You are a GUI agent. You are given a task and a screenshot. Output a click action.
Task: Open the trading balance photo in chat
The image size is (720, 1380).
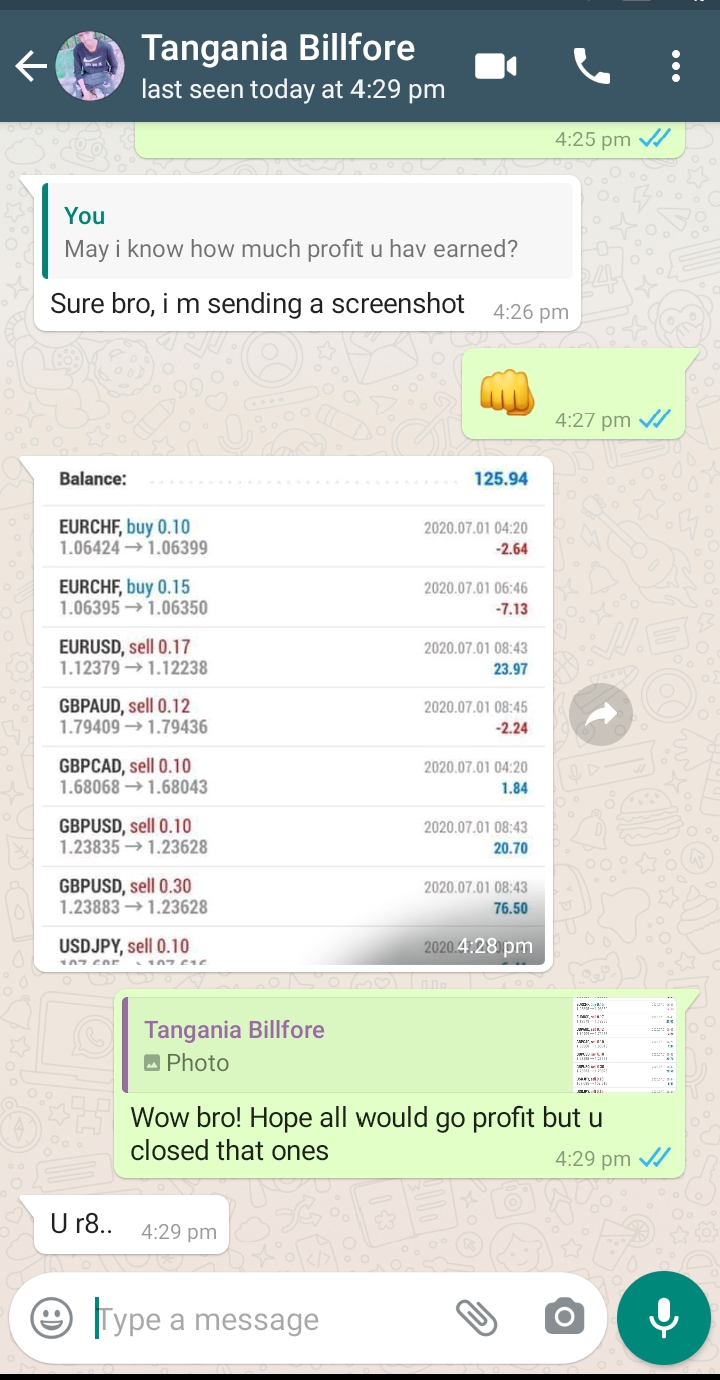(293, 714)
